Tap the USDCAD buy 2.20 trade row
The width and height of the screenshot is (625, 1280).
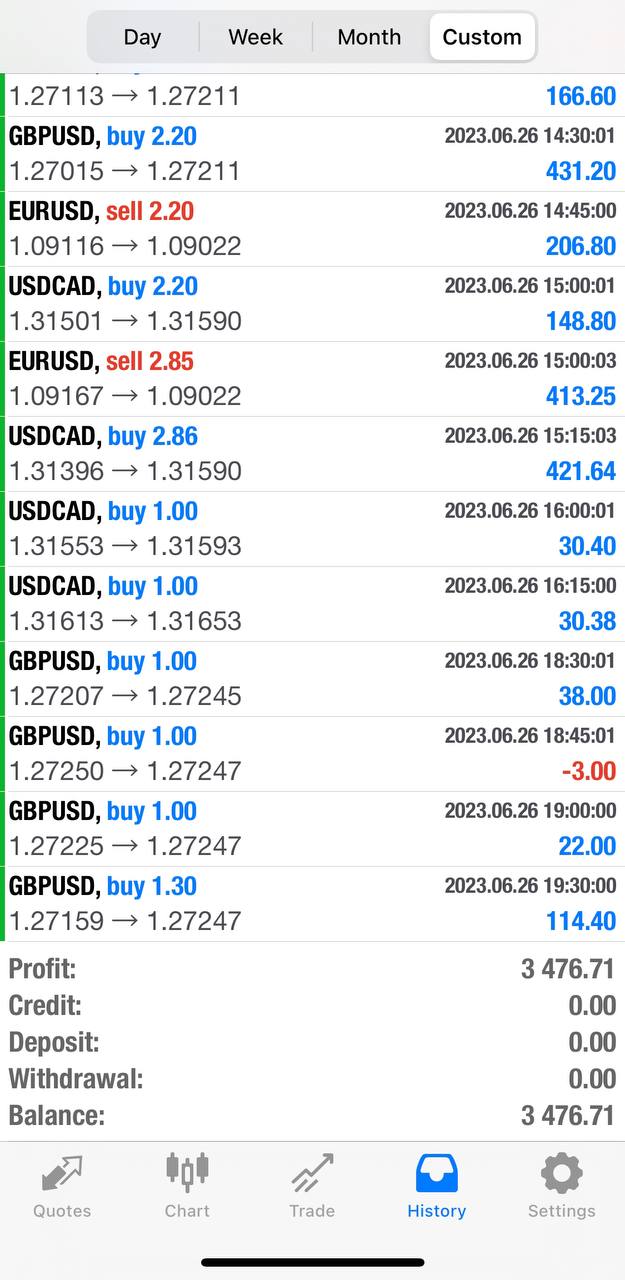312,304
